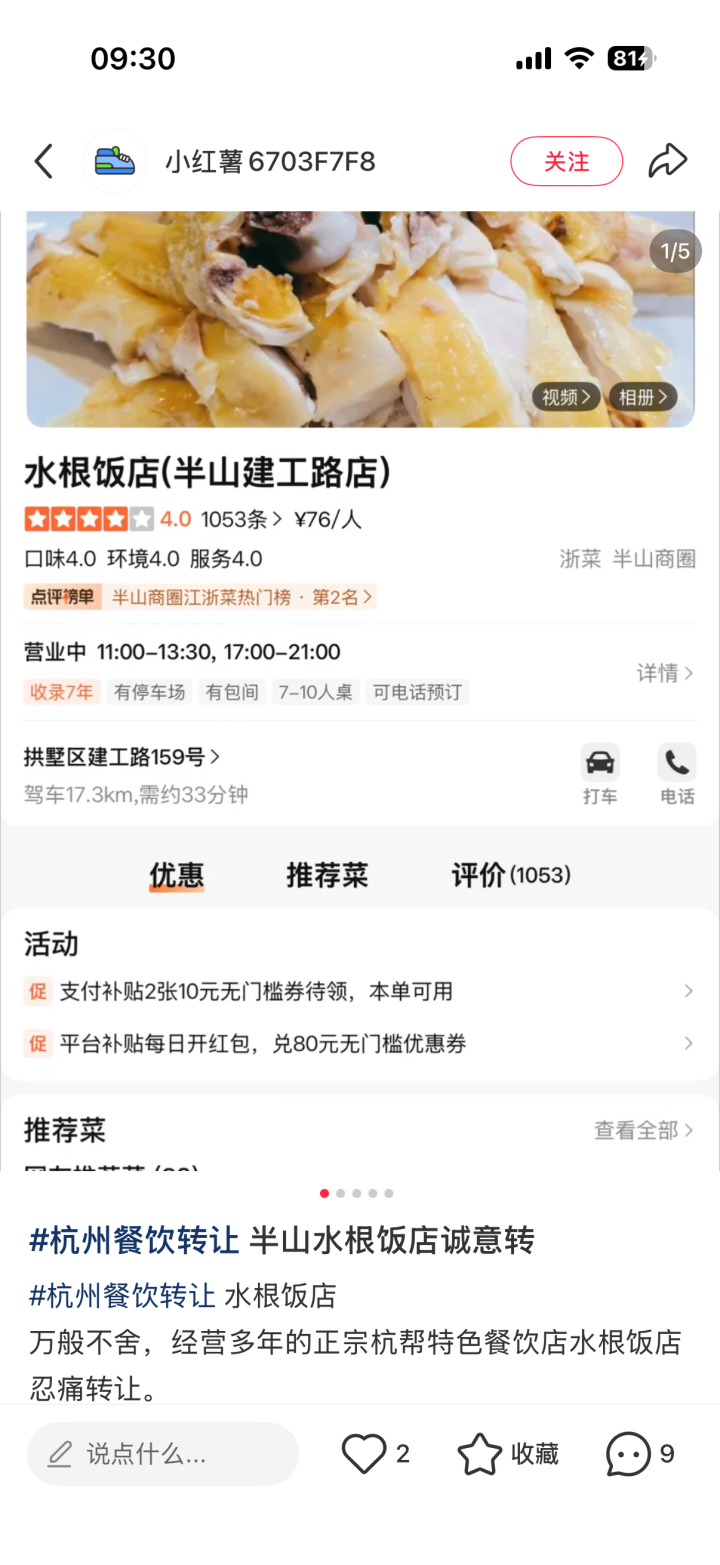Open the author's profile avatar

click(115, 161)
